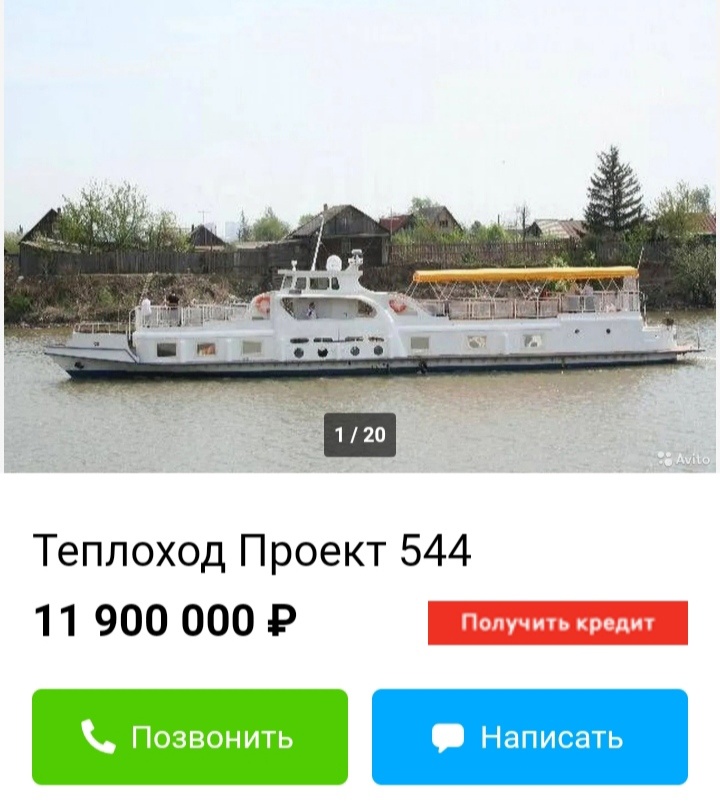Call the seller via Позвонить
This screenshot has height=810, width=720.
point(190,737)
